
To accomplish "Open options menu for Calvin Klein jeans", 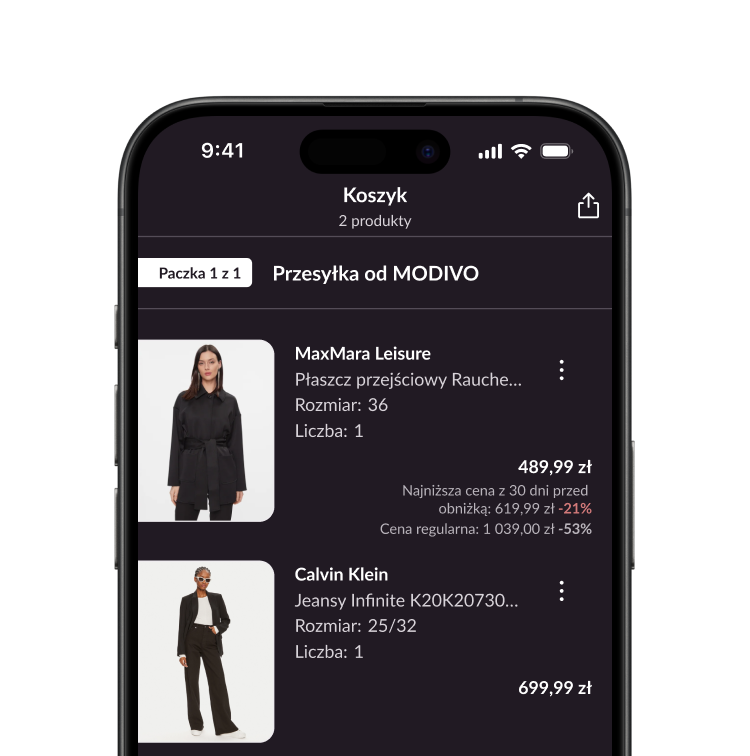I will pos(561,591).
